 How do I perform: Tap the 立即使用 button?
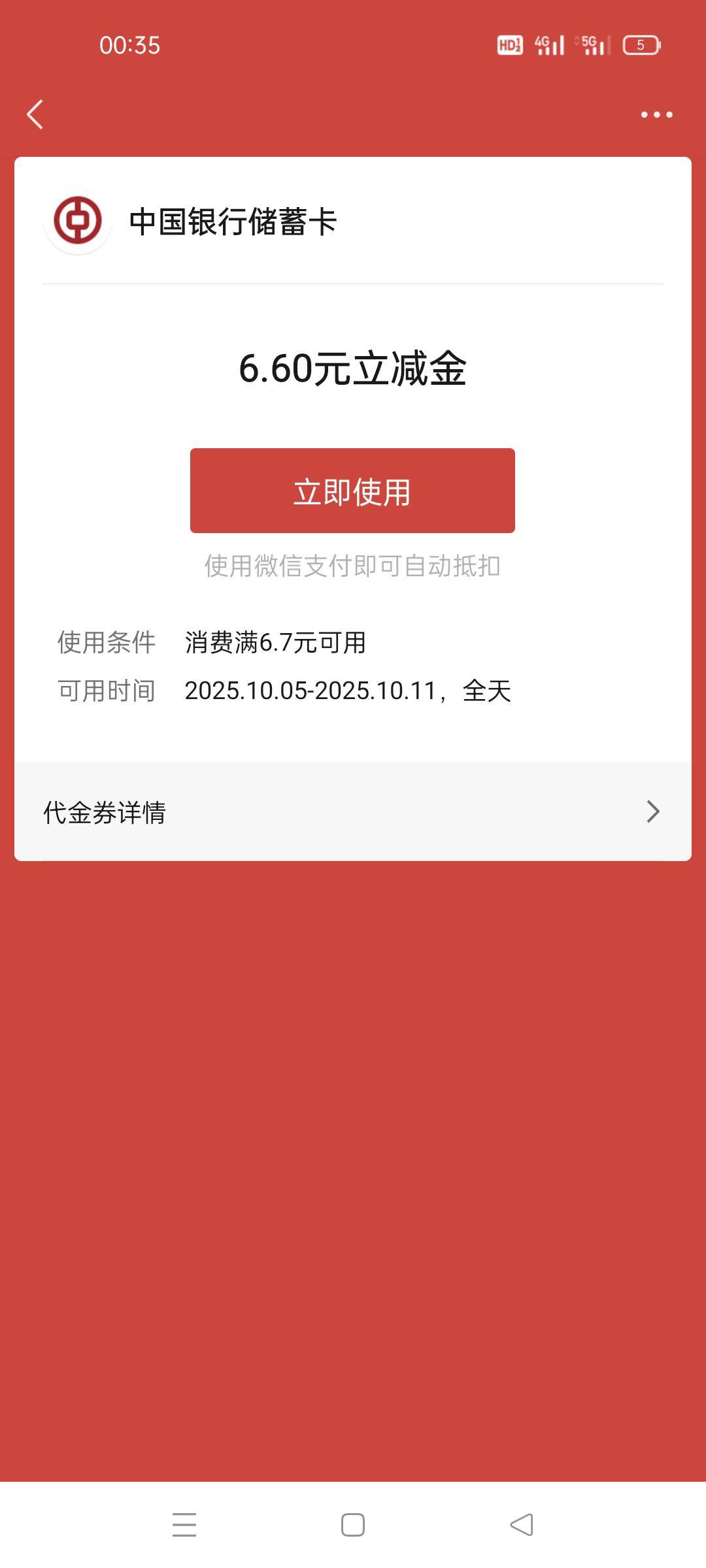[352, 491]
